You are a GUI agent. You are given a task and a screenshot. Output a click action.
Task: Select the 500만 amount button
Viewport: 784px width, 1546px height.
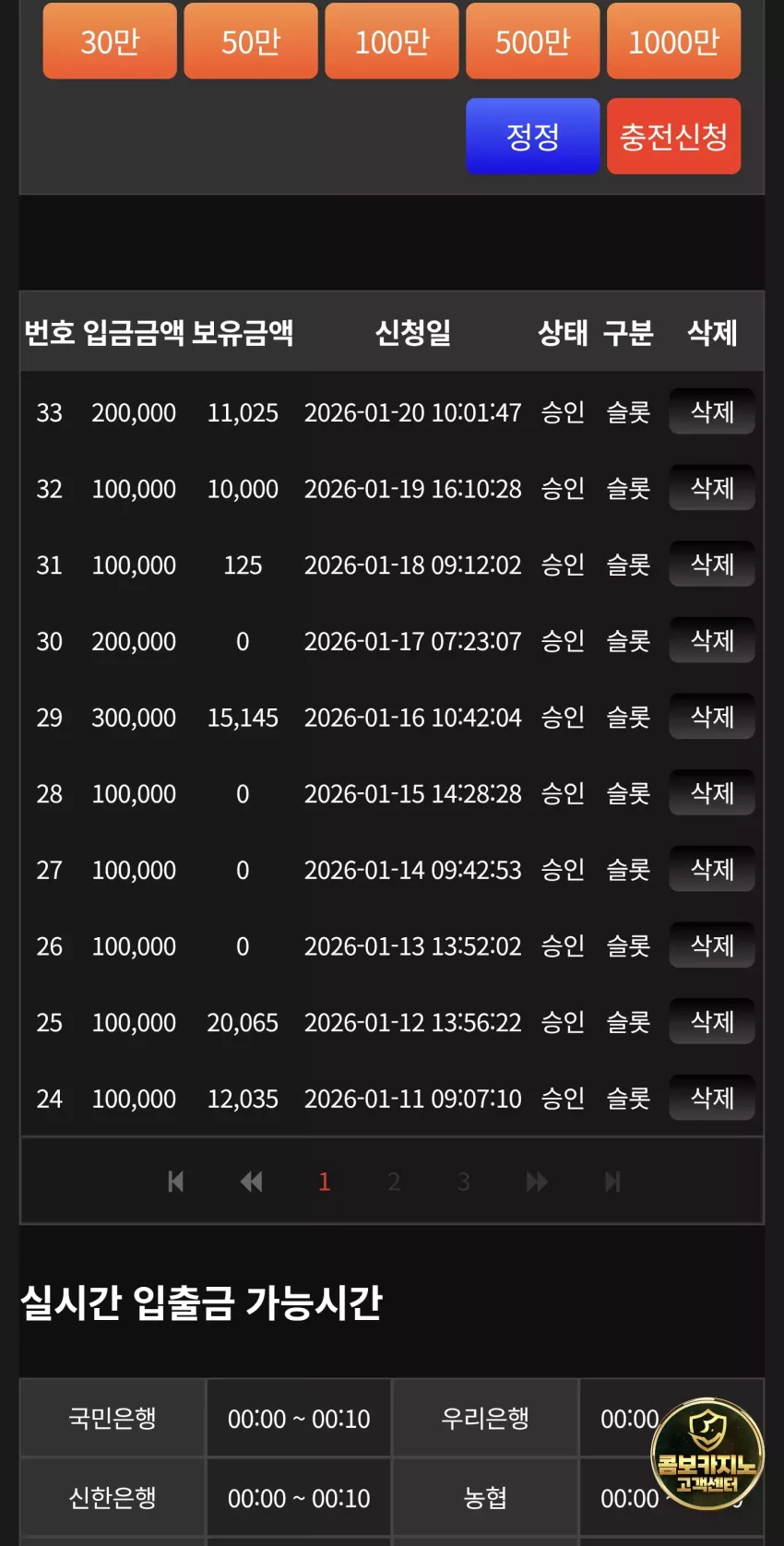[x=533, y=41]
